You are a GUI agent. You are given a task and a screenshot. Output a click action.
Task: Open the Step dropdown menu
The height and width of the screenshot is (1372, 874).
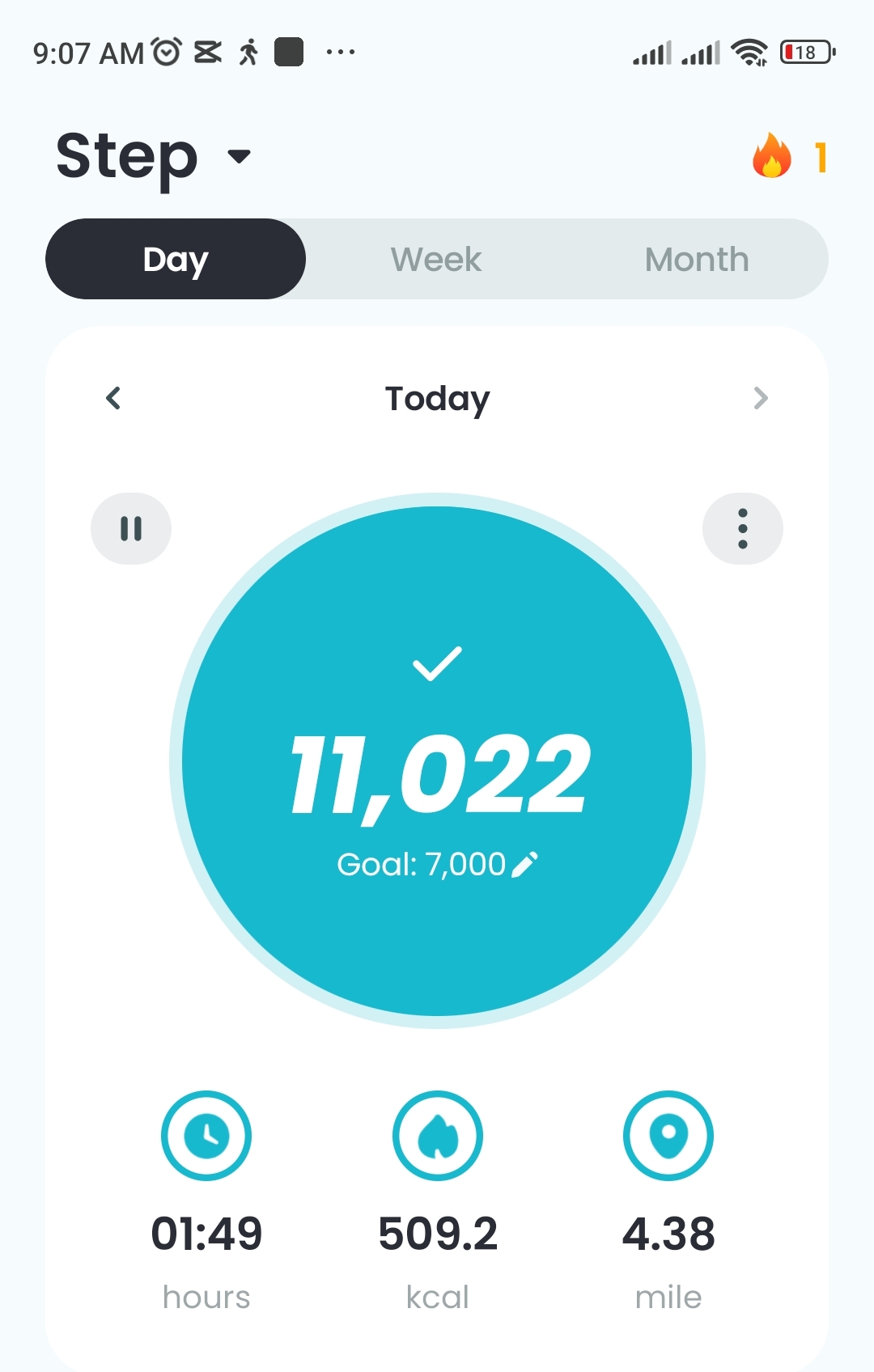(x=238, y=156)
